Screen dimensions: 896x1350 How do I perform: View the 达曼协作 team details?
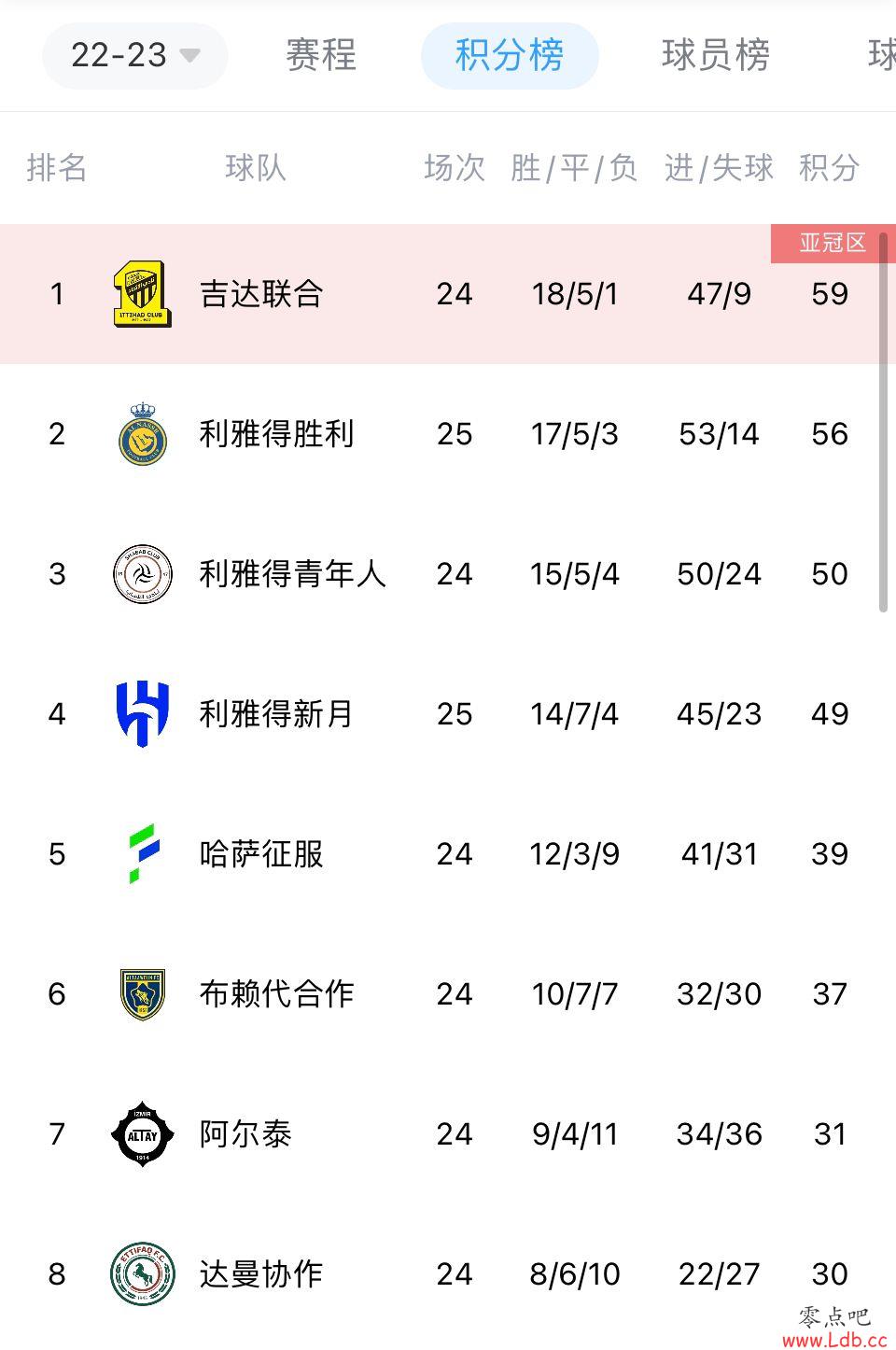pos(261,1274)
